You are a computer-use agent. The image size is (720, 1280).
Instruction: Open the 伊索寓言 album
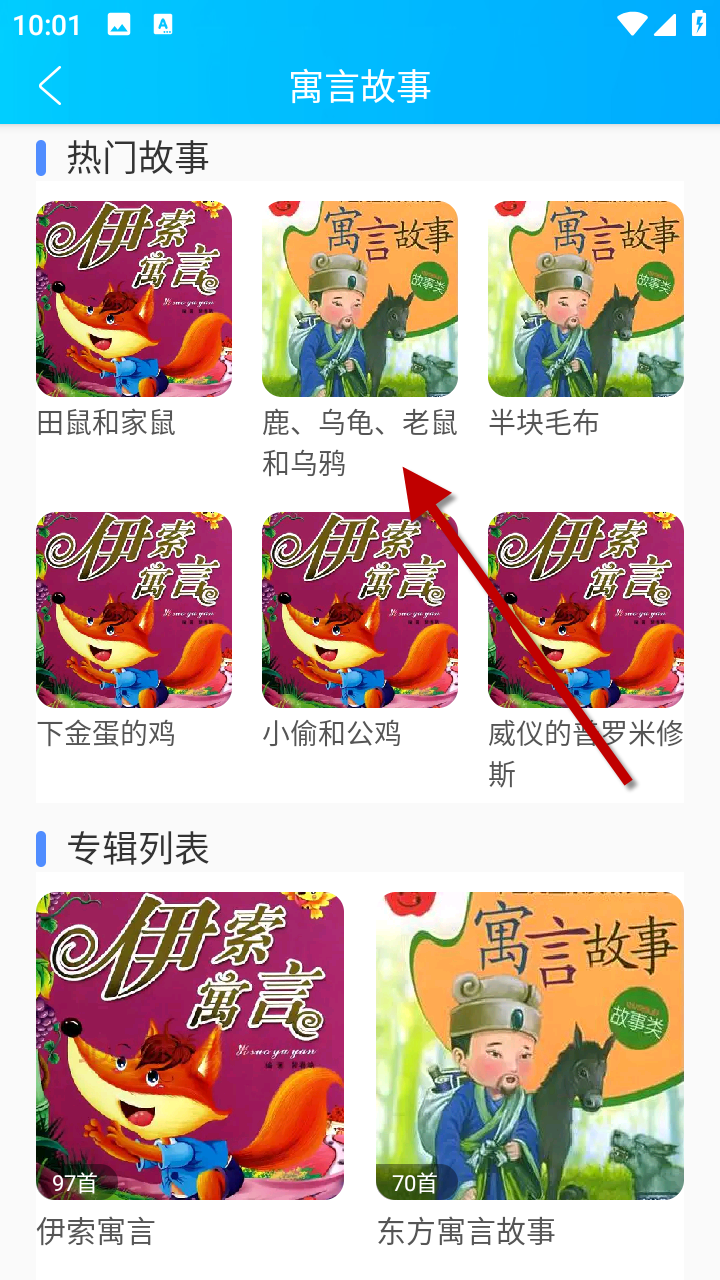tap(190, 1045)
